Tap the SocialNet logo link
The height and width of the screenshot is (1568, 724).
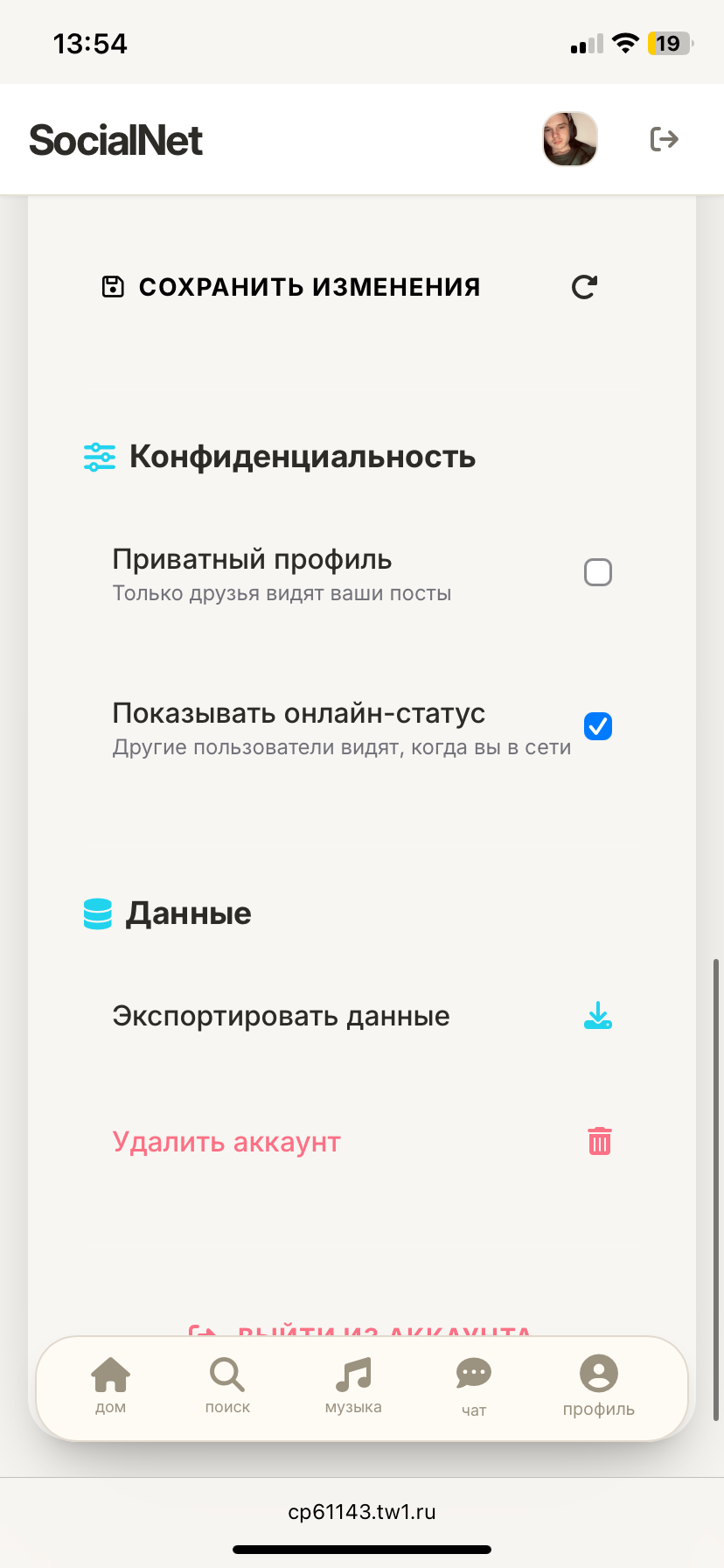pos(116,140)
